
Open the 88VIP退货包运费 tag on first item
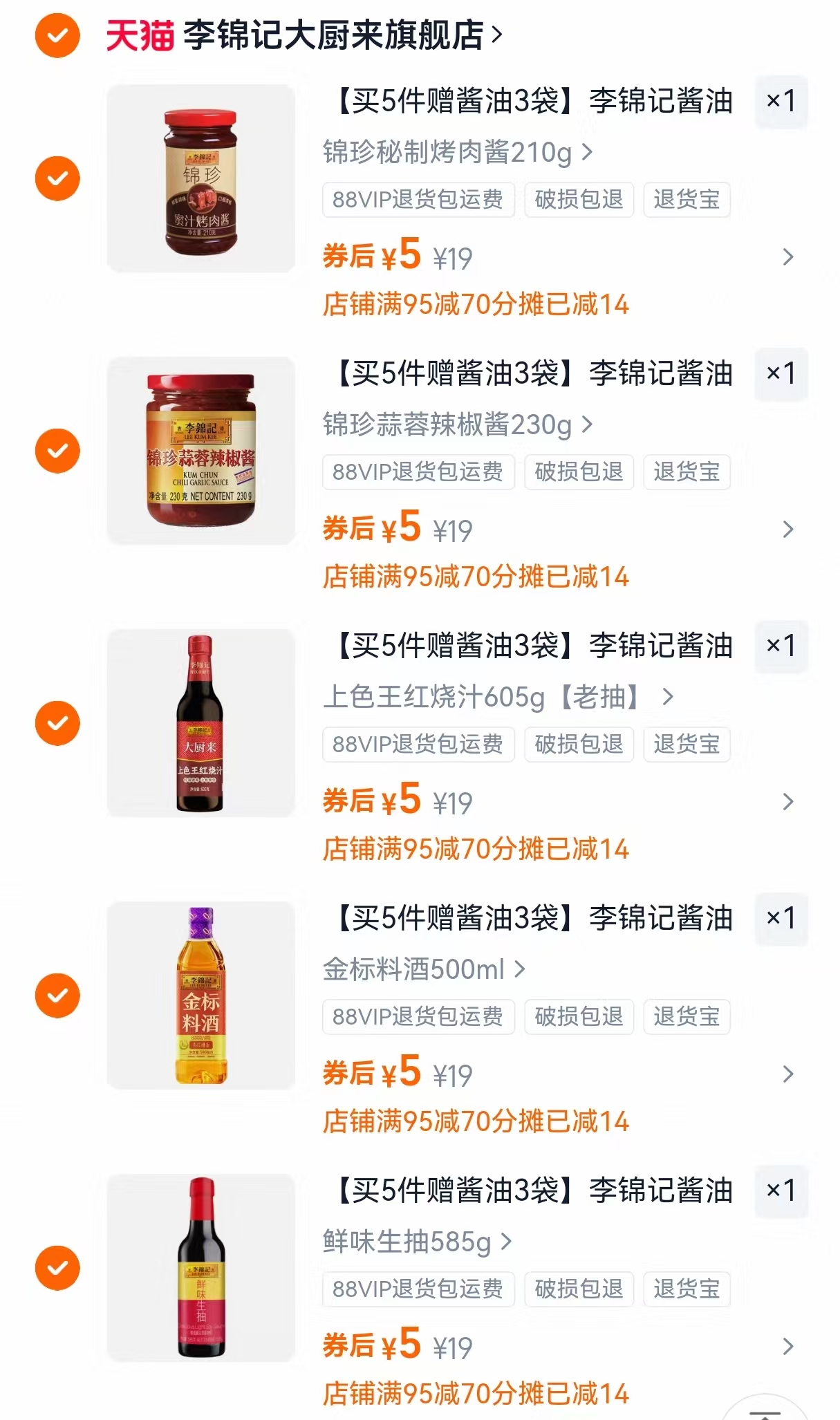click(x=418, y=200)
